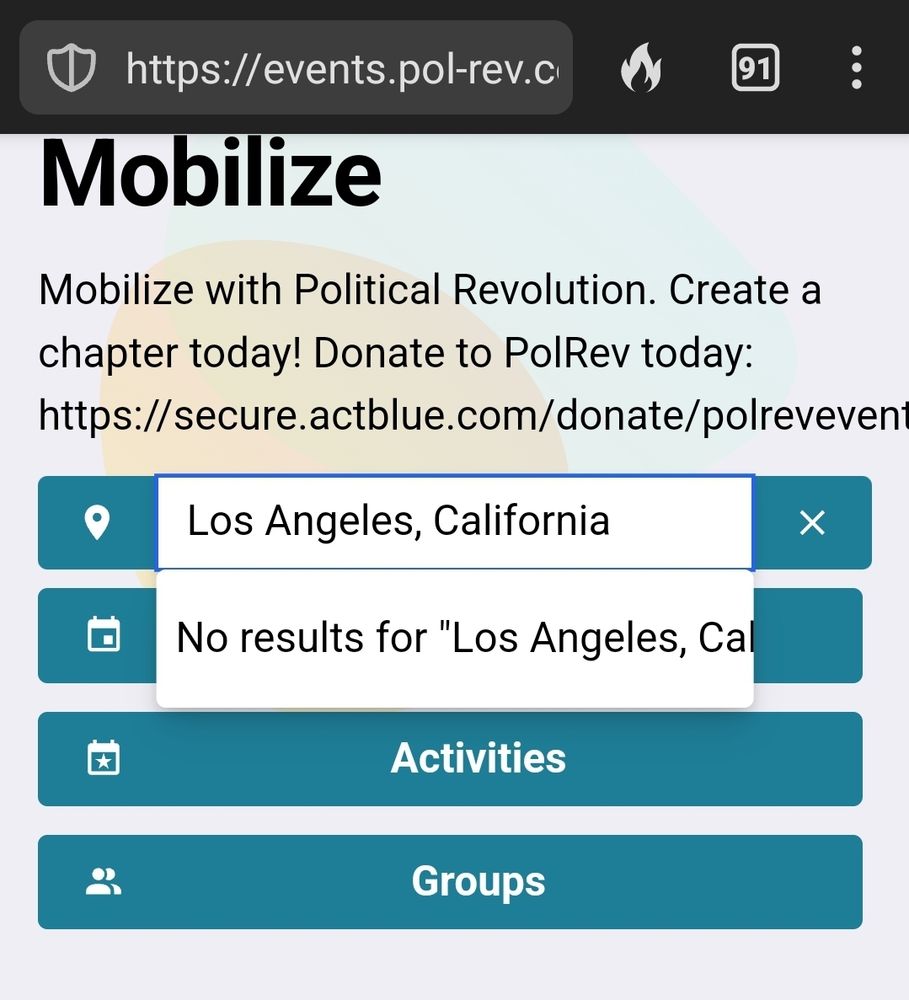Screen dimensions: 909x1000
Task: Toggle the location filter on
Action: click(95, 523)
